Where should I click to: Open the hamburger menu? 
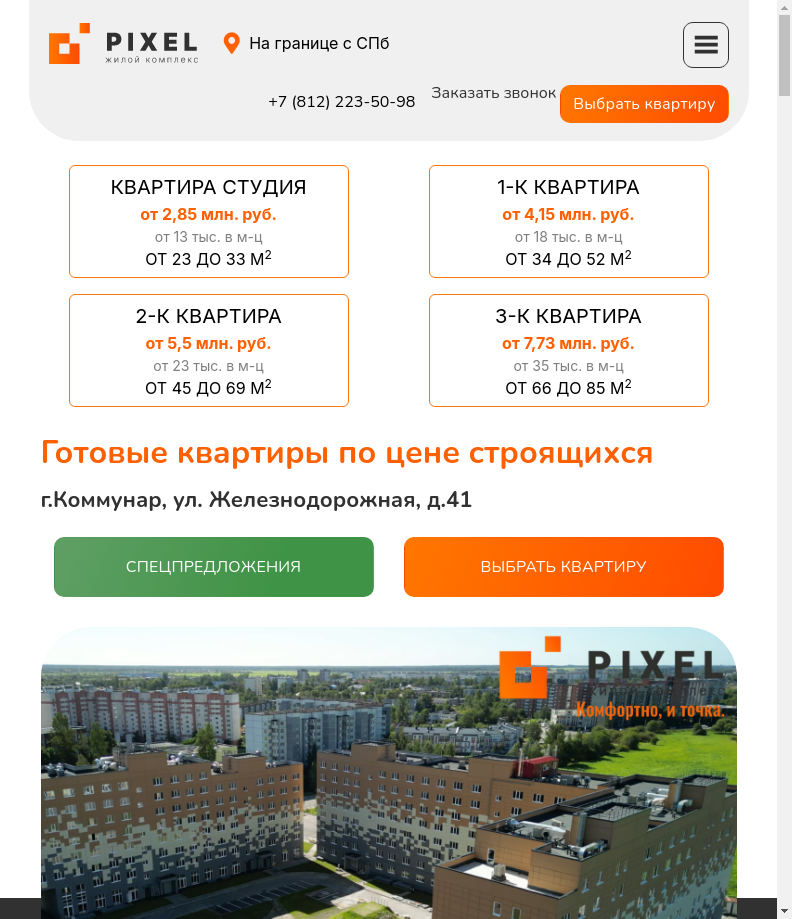click(705, 45)
